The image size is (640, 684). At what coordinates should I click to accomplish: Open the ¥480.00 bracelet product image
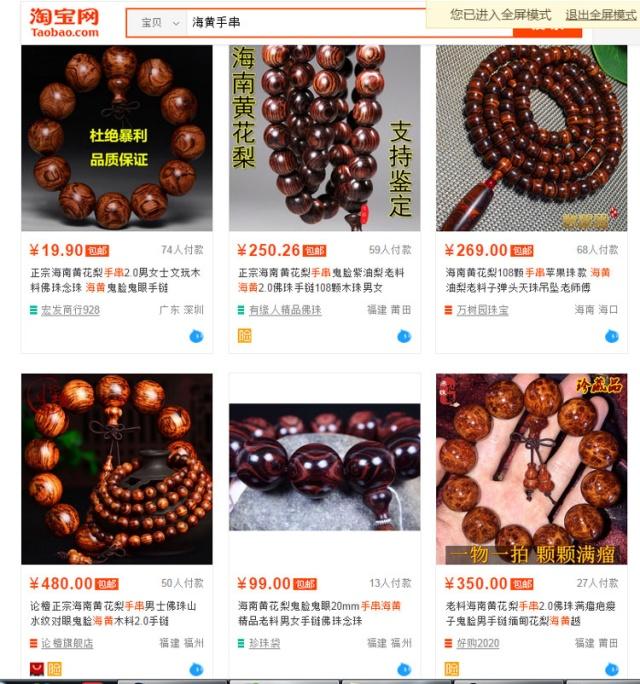117,469
